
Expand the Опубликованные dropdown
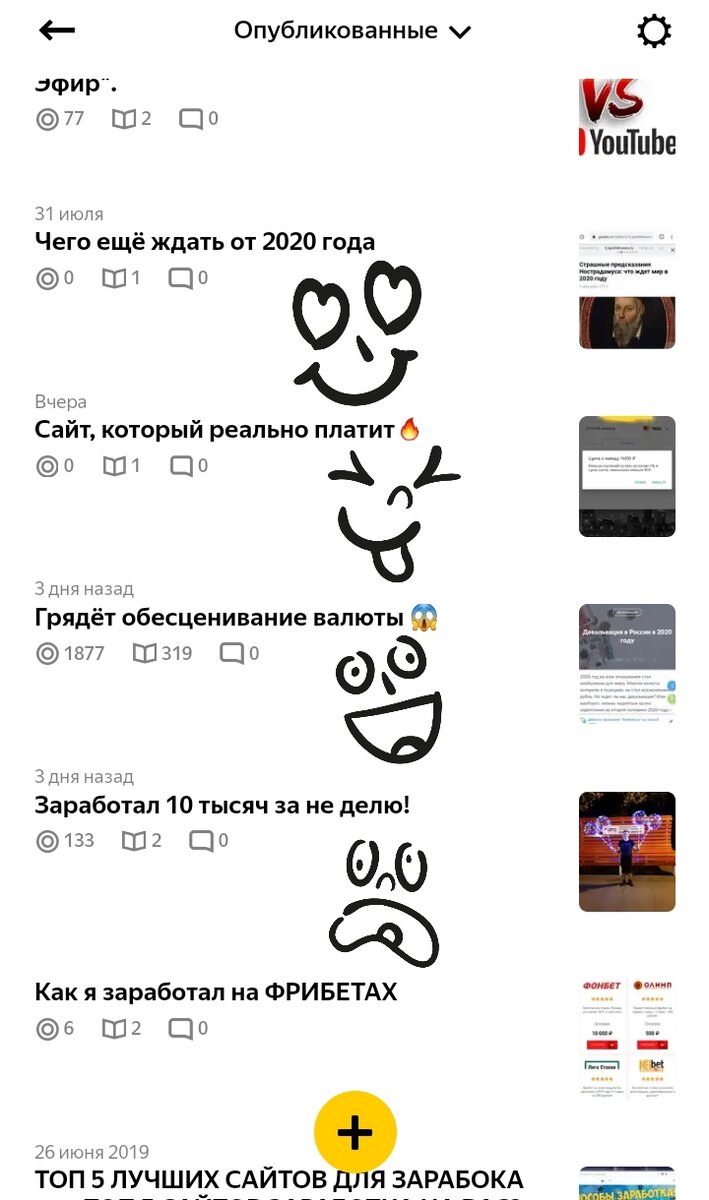[x=352, y=31]
